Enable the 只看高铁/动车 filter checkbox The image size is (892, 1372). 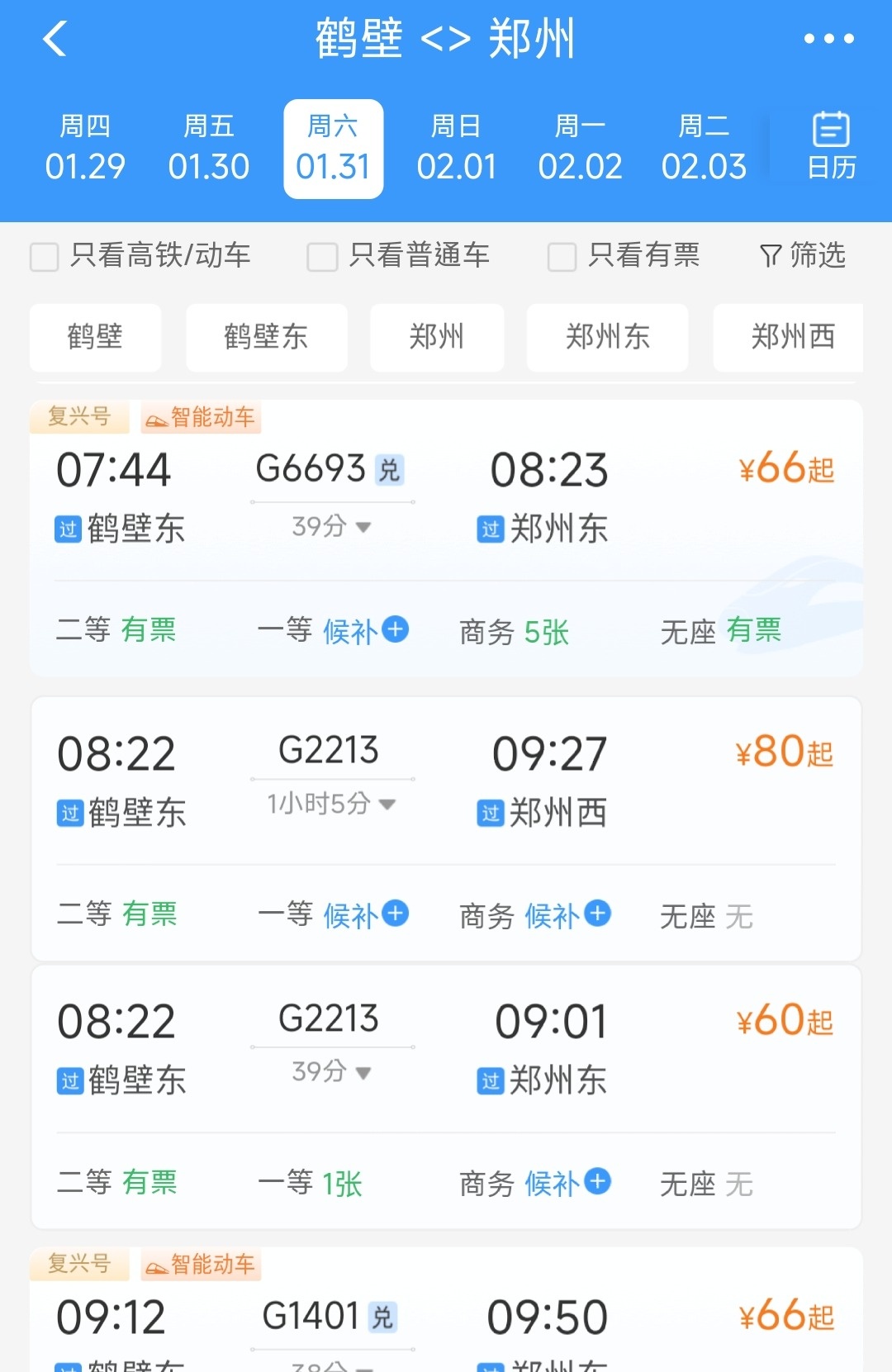click(x=43, y=257)
